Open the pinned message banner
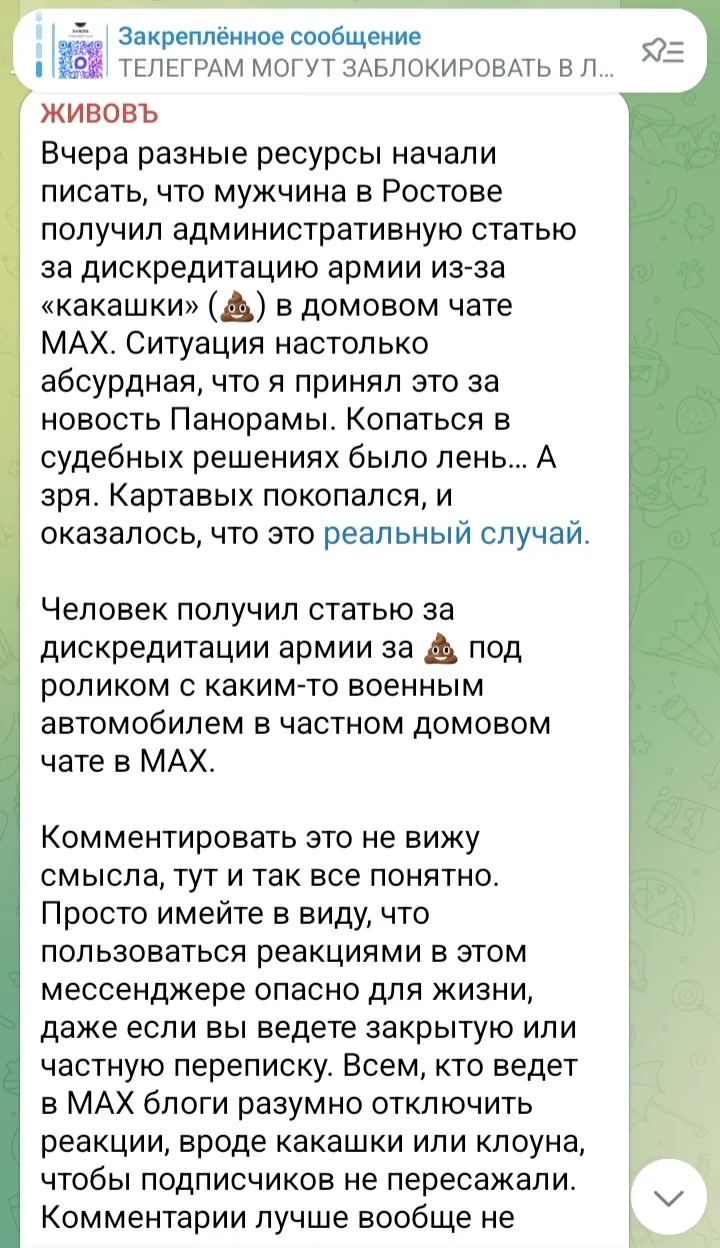 tap(358, 52)
